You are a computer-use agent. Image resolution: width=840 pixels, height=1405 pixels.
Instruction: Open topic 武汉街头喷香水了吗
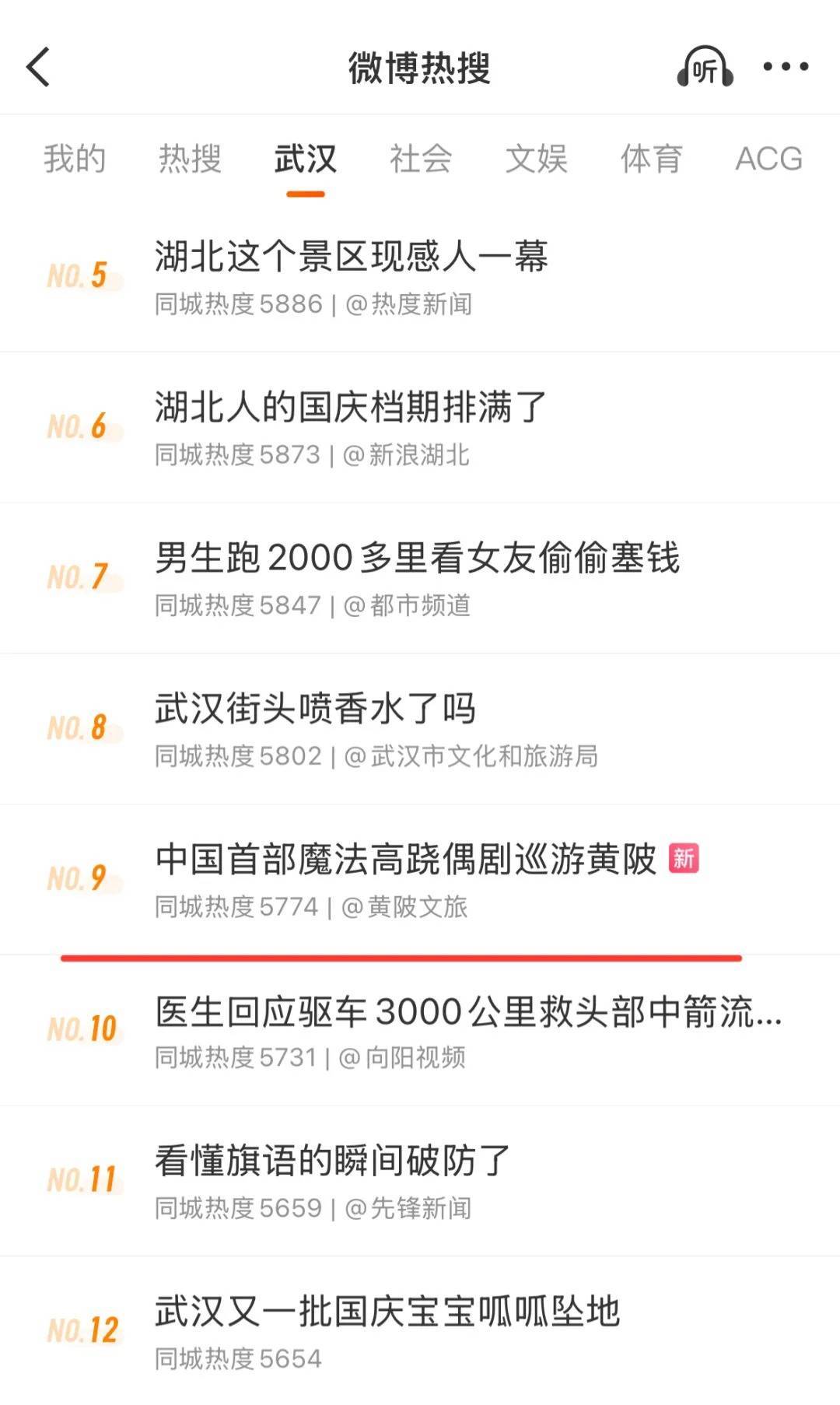coord(315,710)
